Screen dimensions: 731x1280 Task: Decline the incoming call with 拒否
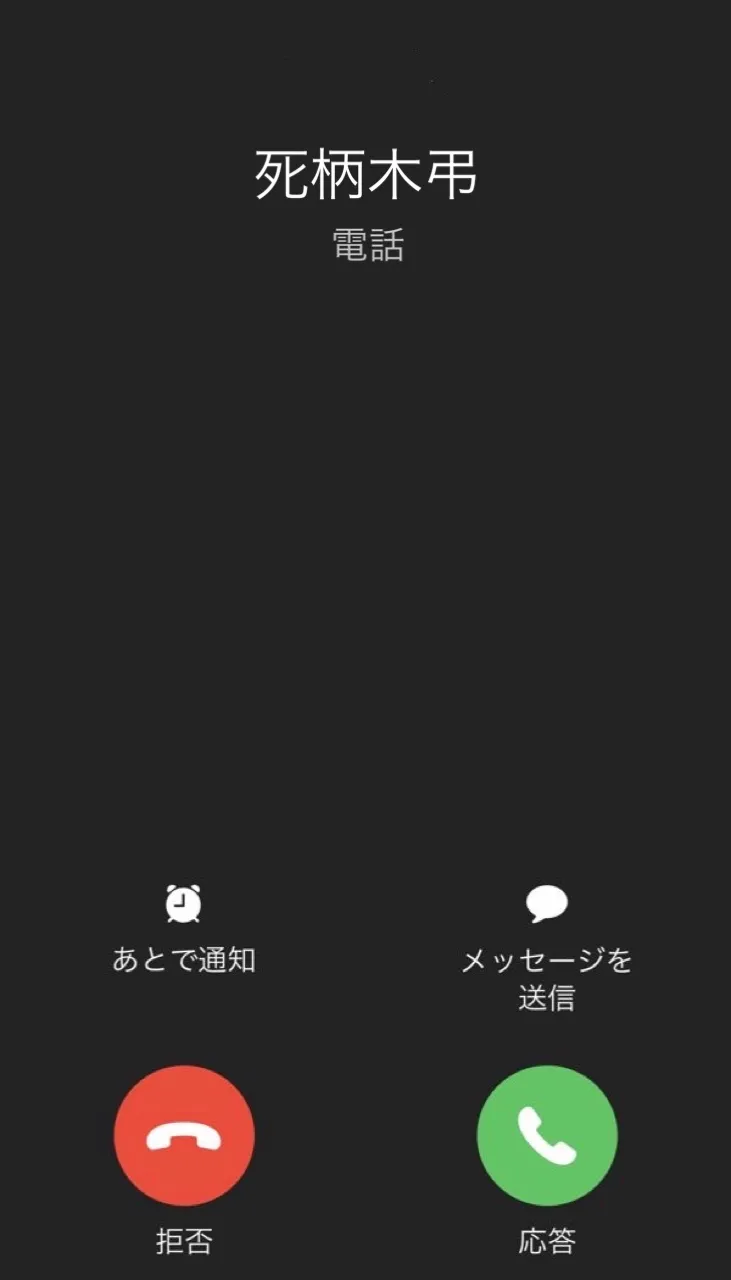[184, 1136]
